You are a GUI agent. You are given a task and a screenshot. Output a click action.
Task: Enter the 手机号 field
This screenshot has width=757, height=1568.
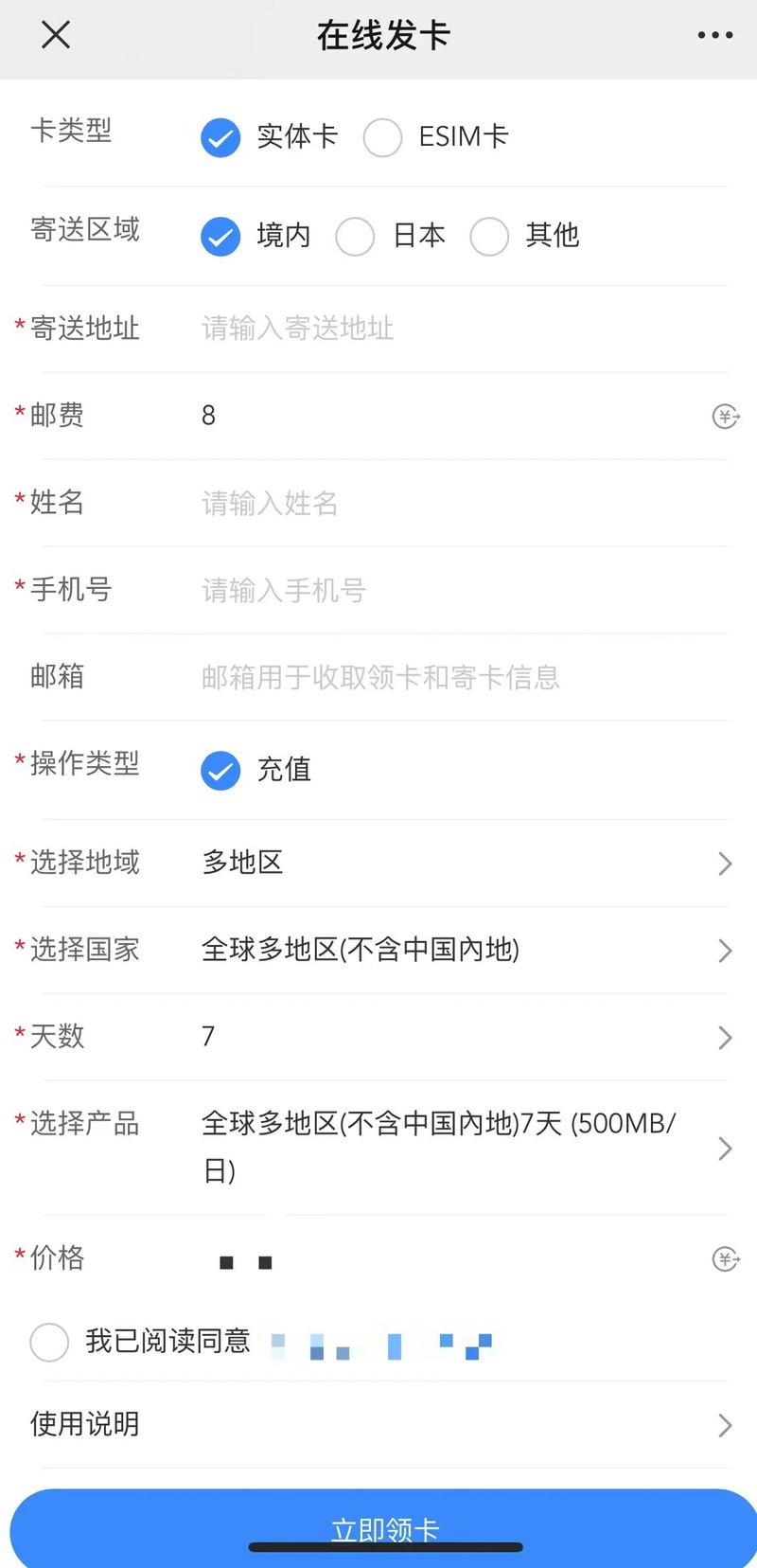point(464,590)
